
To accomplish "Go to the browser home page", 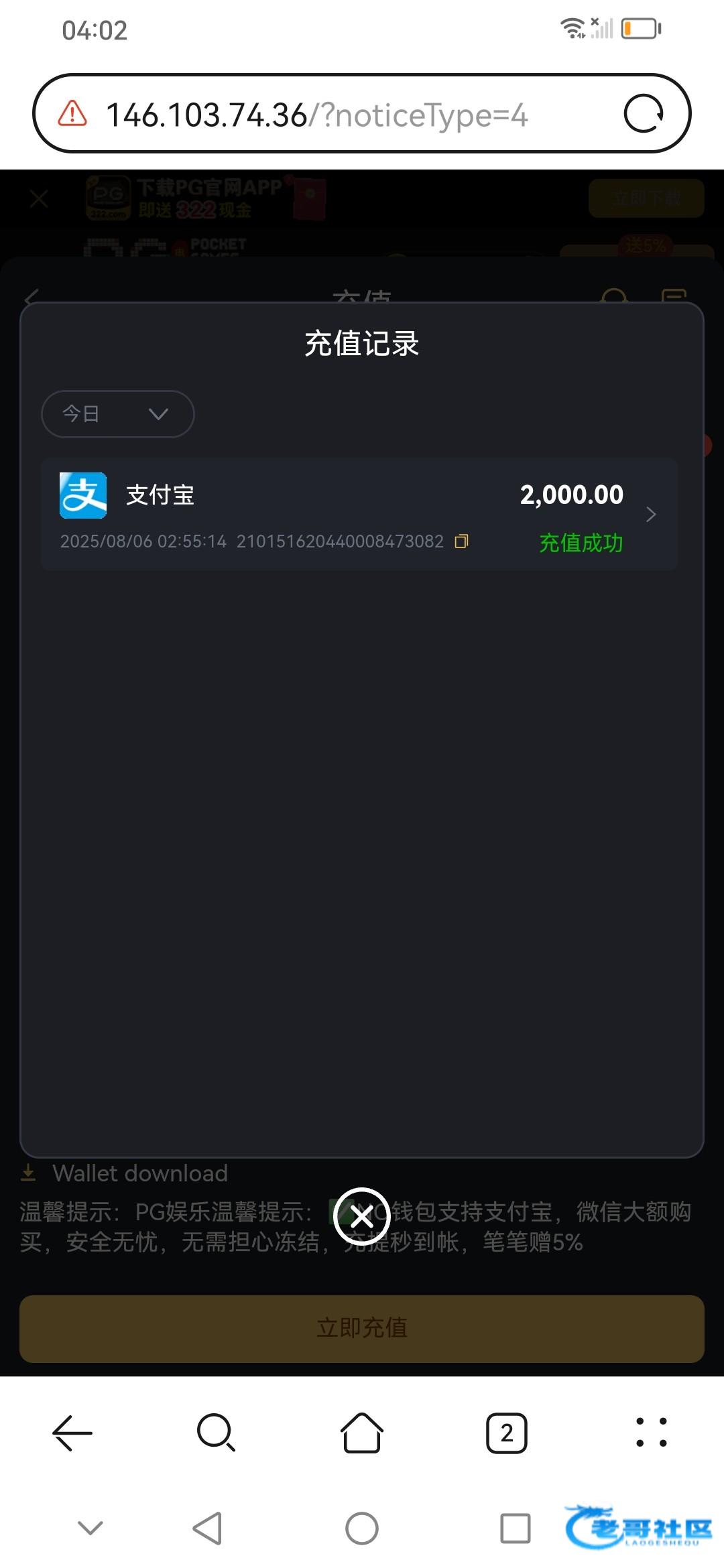I will [362, 1433].
